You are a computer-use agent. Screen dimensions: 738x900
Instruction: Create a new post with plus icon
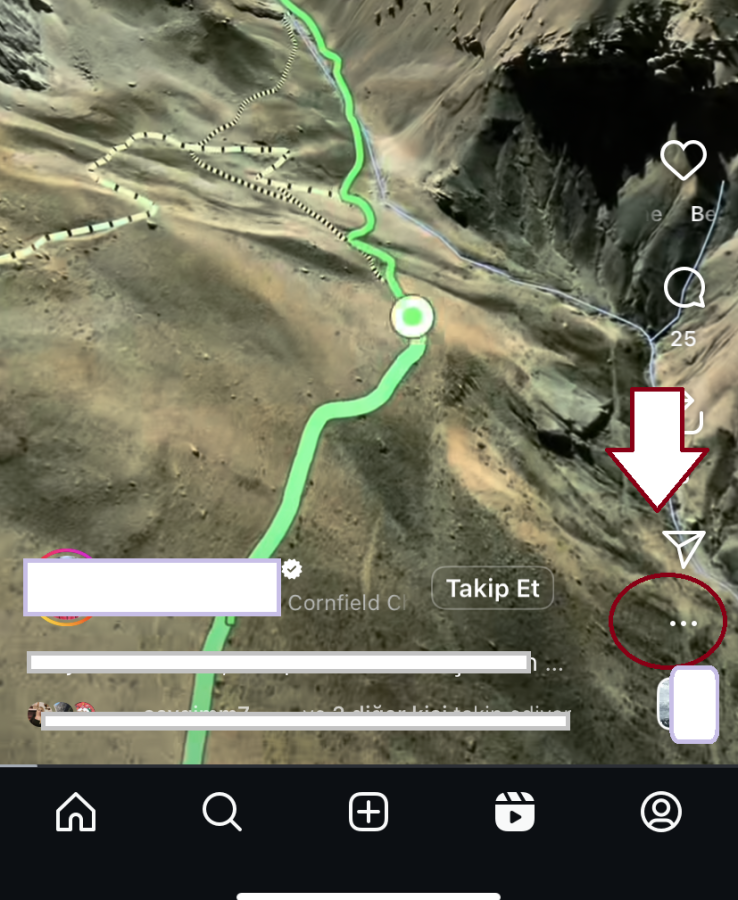368,812
